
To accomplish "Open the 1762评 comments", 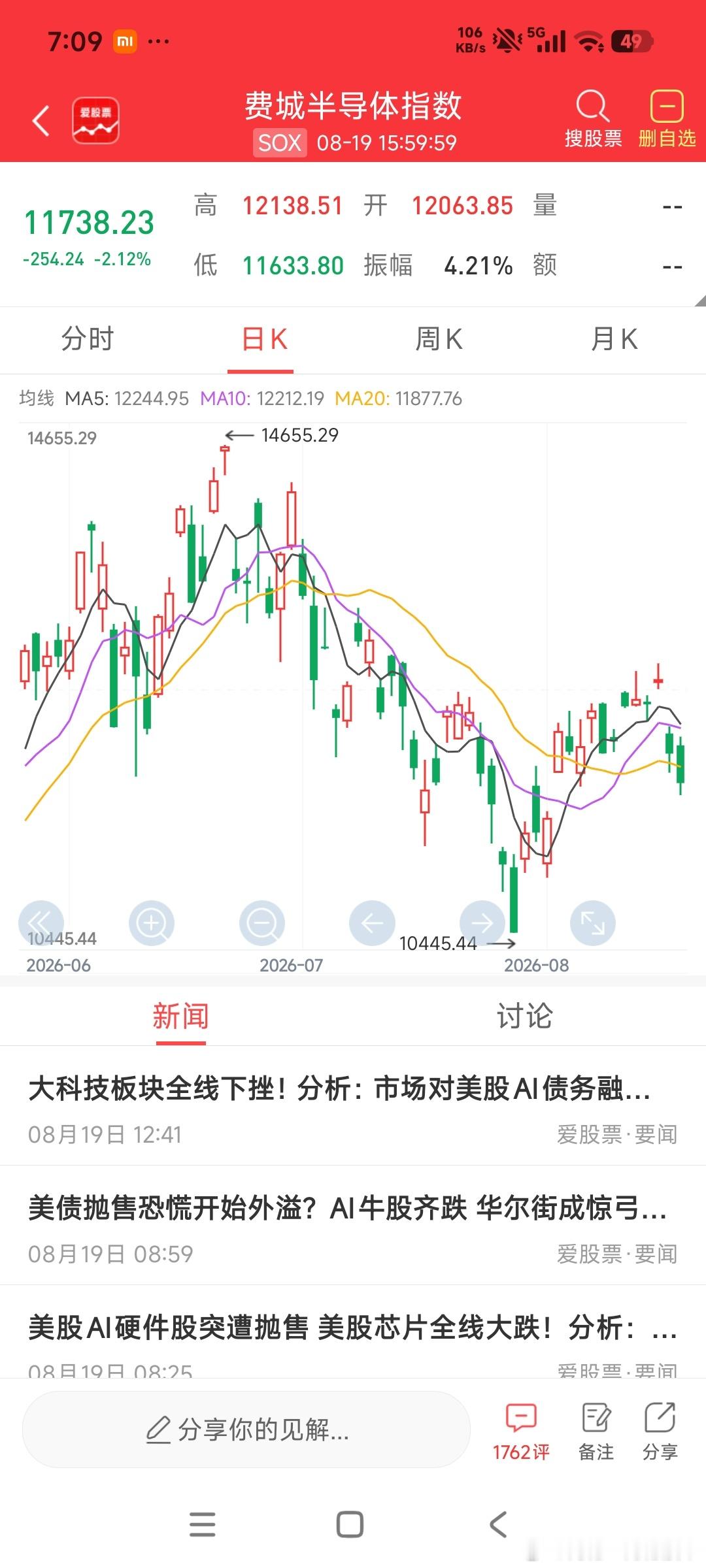I will click(x=521, y=1432).
